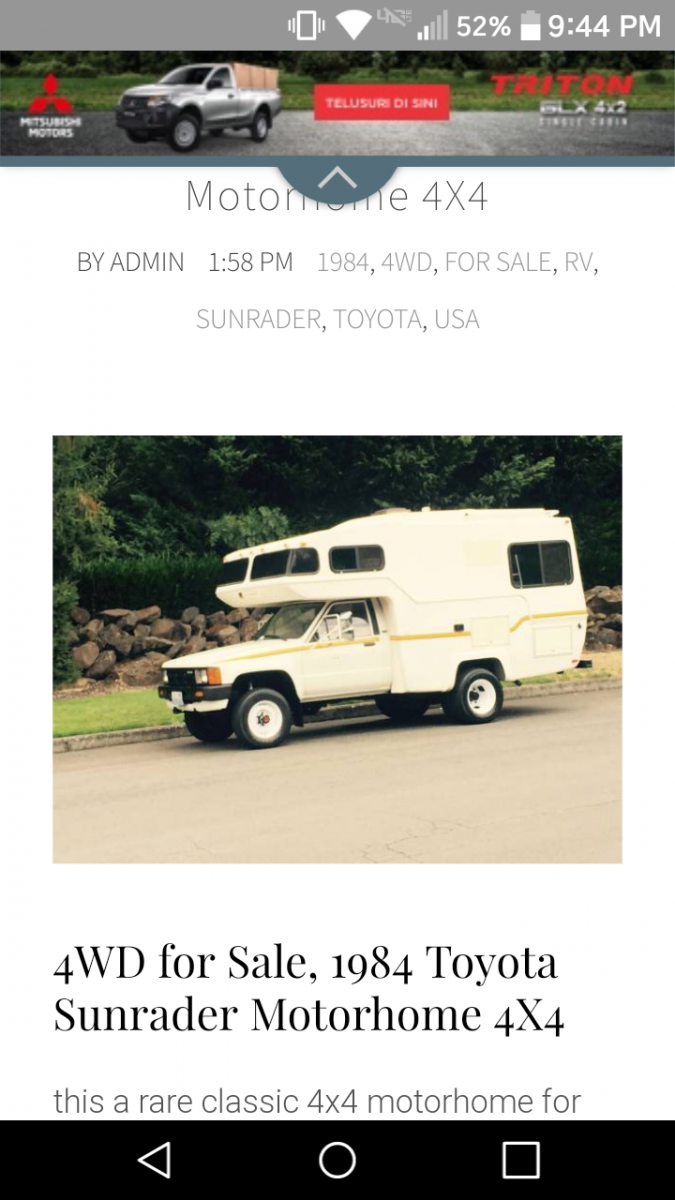Open the 1984 tag link
This screenshot has width=675, height=1200.
[x=343, y=263]
